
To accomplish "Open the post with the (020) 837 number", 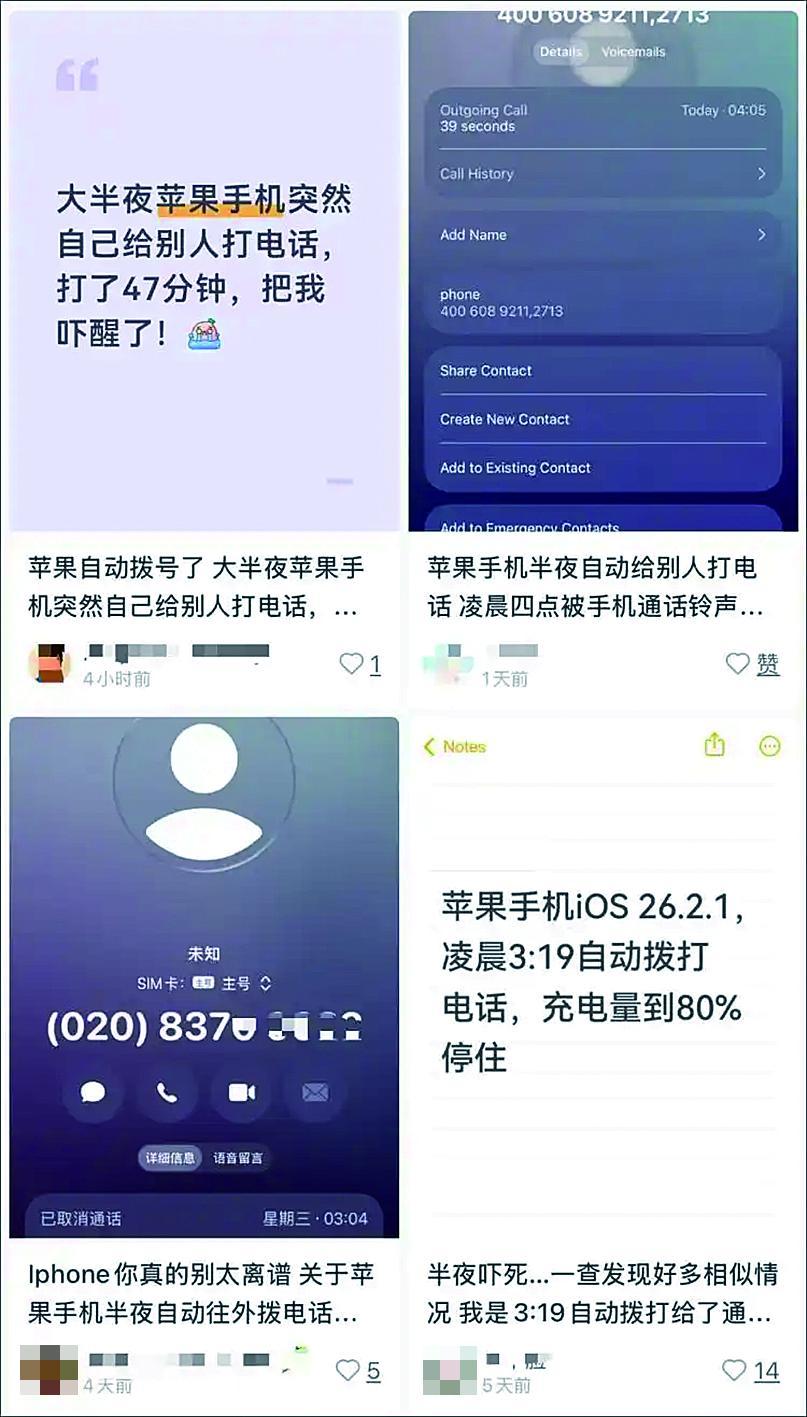I will pyautogui.click(x=204, y=977).
